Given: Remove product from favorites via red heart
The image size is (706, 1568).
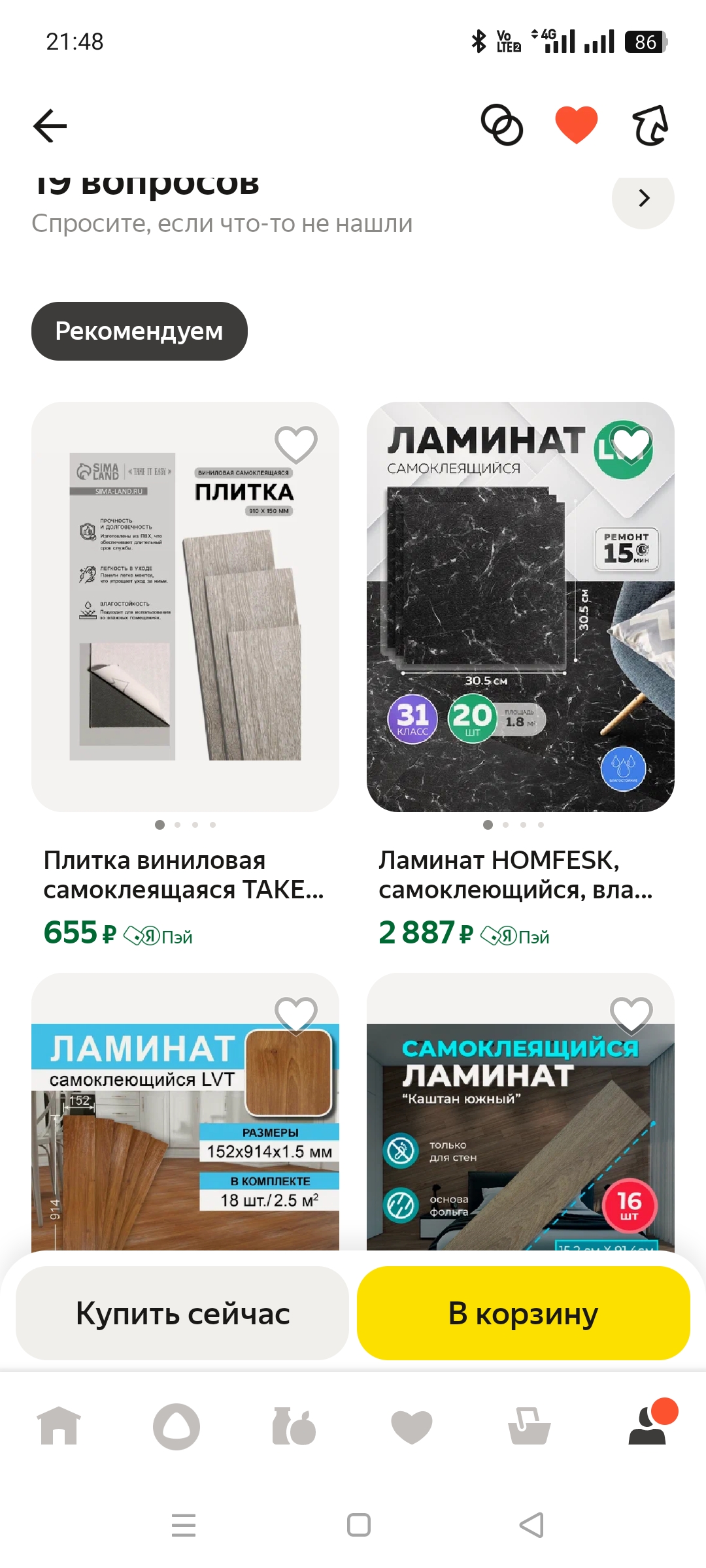Looking at the screenshot, I should pos(576,125).
